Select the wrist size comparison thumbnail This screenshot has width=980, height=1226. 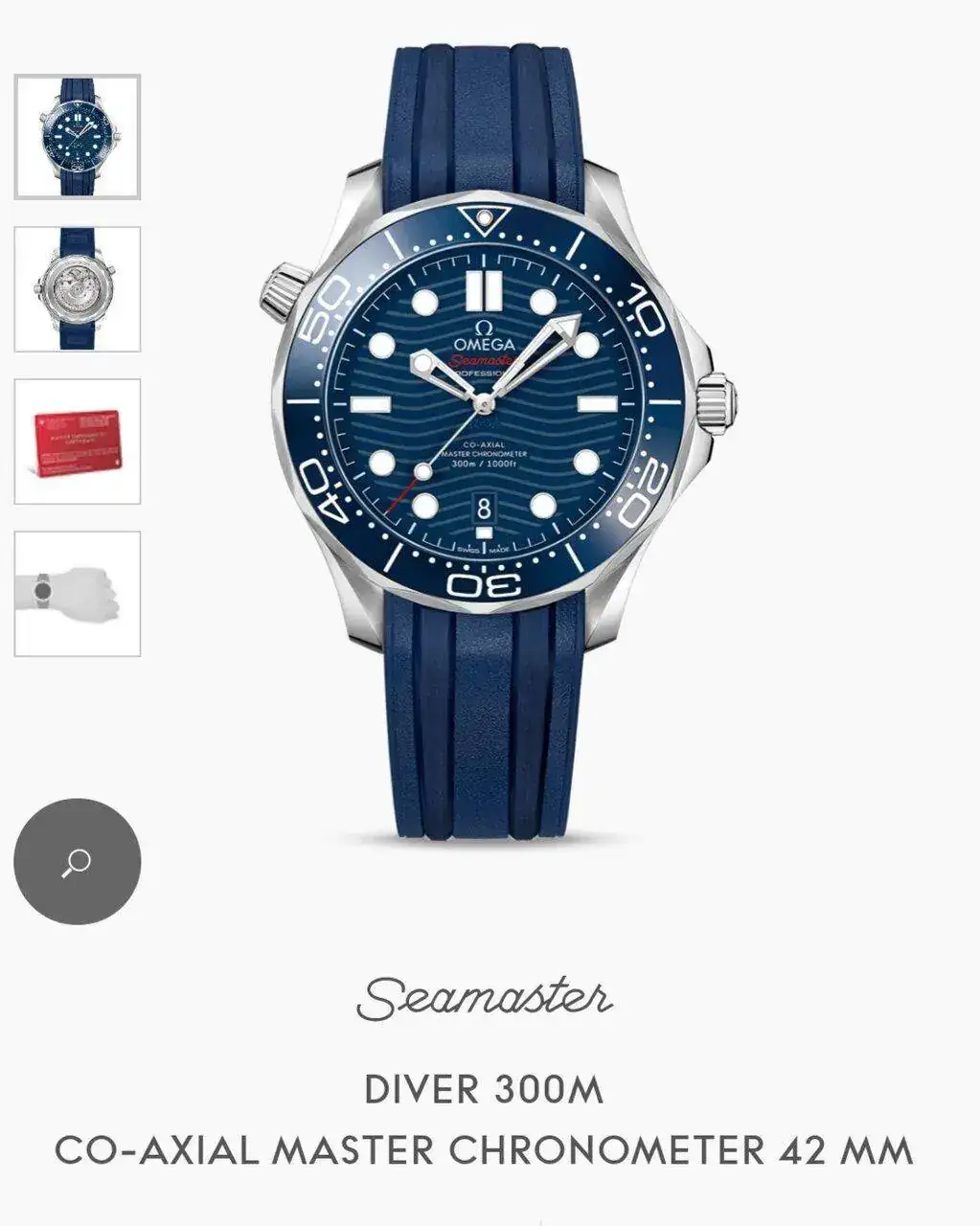click(78, 594)
